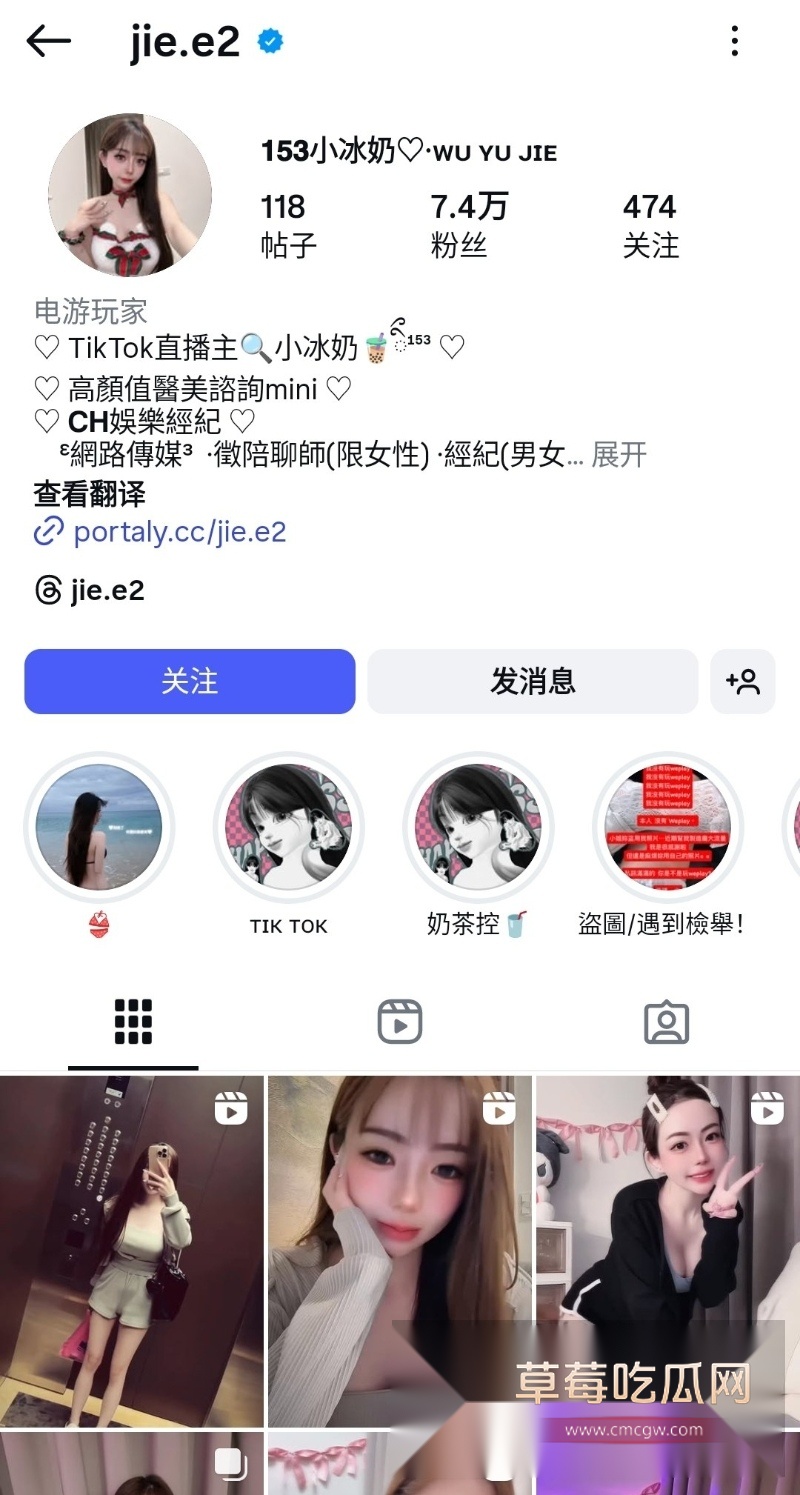
Task: Open the three-dot options menu
Action: [x=735, y=41]
